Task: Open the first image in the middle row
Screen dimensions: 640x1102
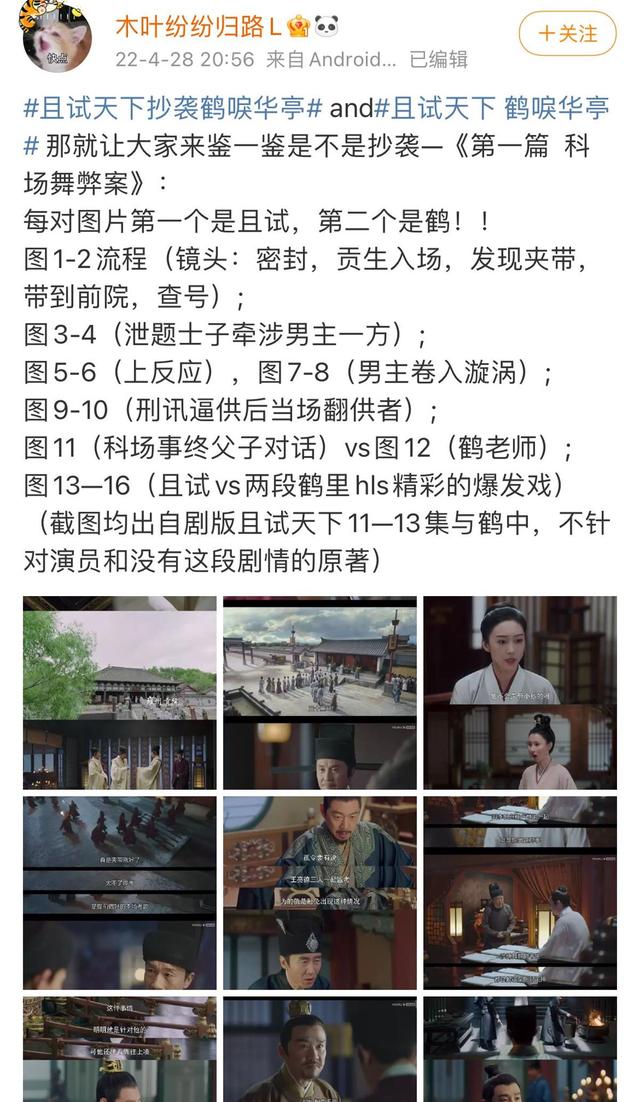Action: pos(119,893)
